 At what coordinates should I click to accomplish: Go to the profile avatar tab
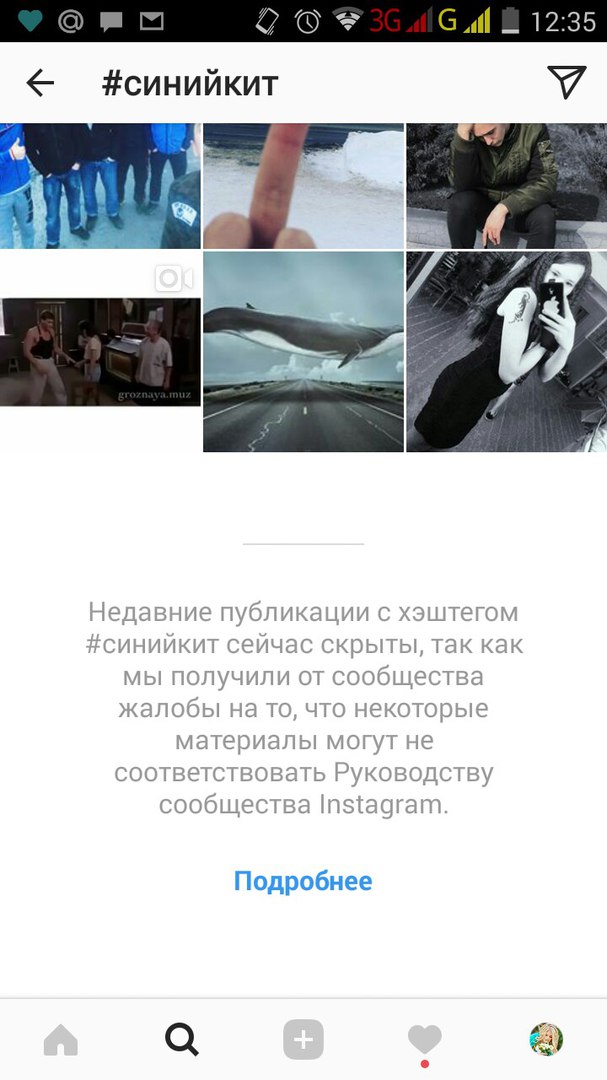[x=546, y=1039]
